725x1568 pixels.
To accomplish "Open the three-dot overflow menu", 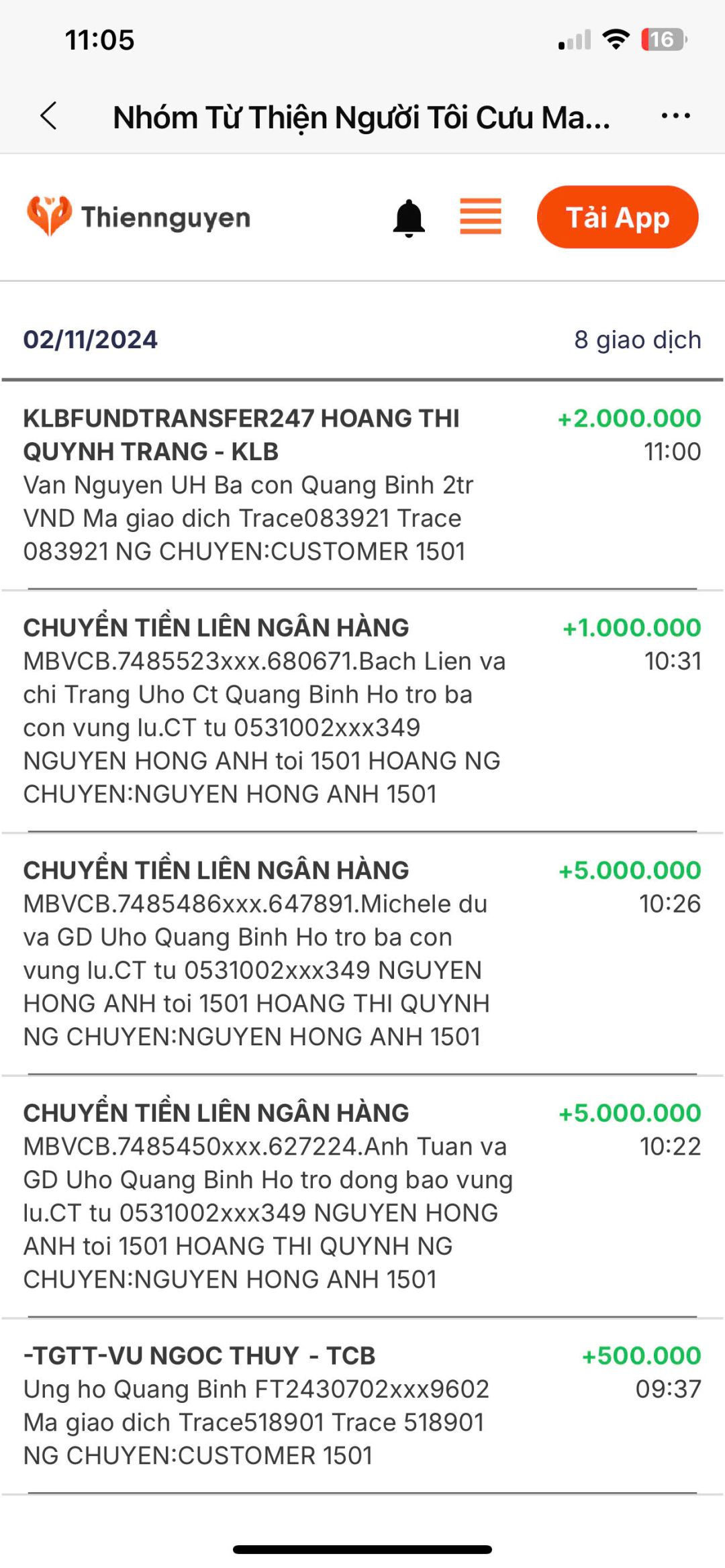I will point(675,116).
